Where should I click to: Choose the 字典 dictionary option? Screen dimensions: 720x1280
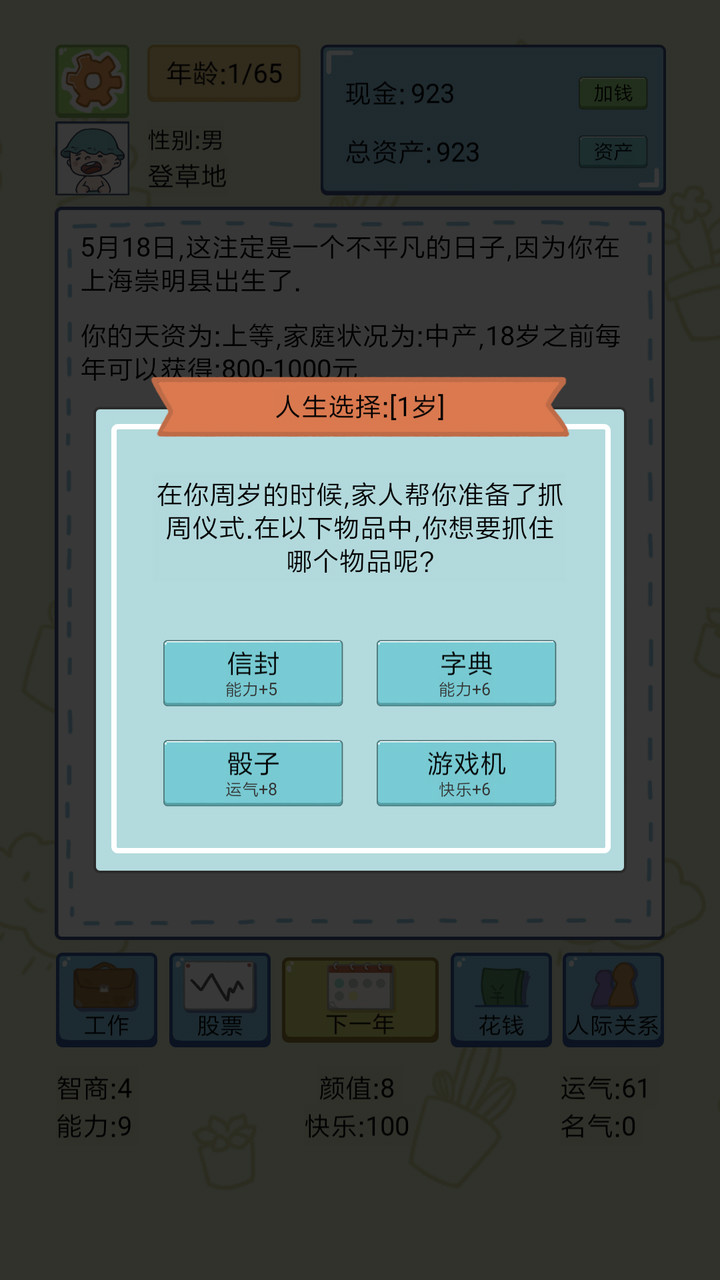(465, 672)
